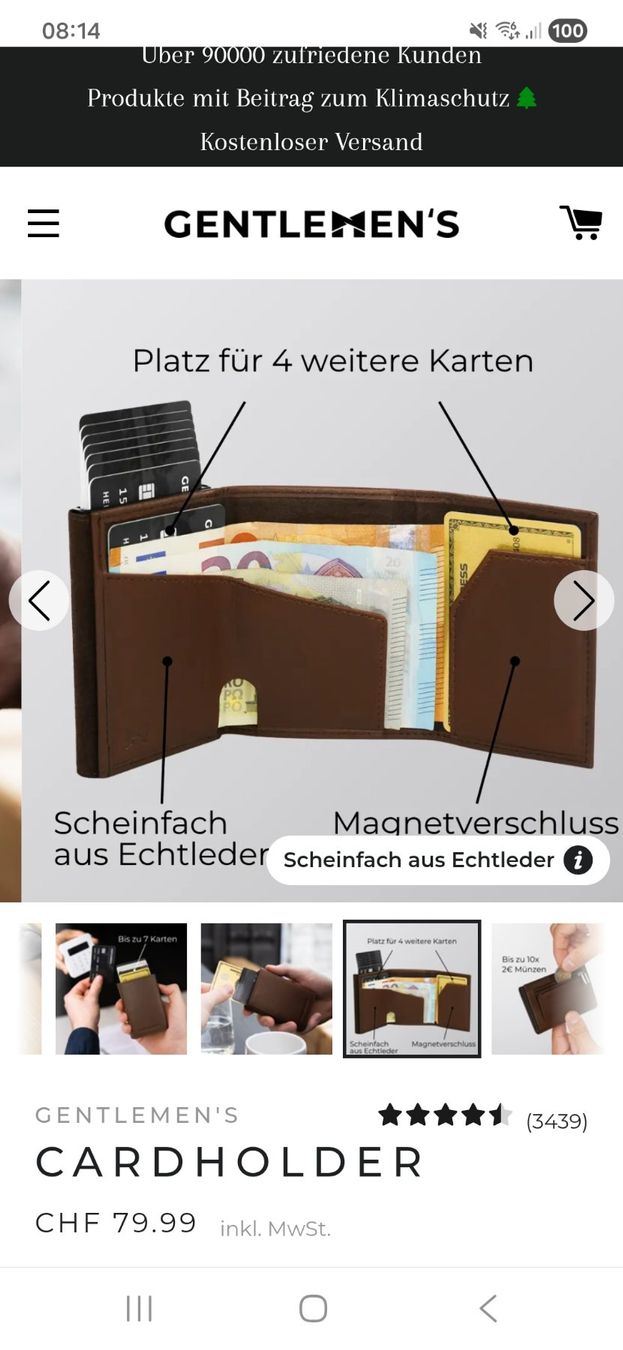Select the thumbnail with the coffee mug
The image size is (623, 1350).
coord(266,988)
